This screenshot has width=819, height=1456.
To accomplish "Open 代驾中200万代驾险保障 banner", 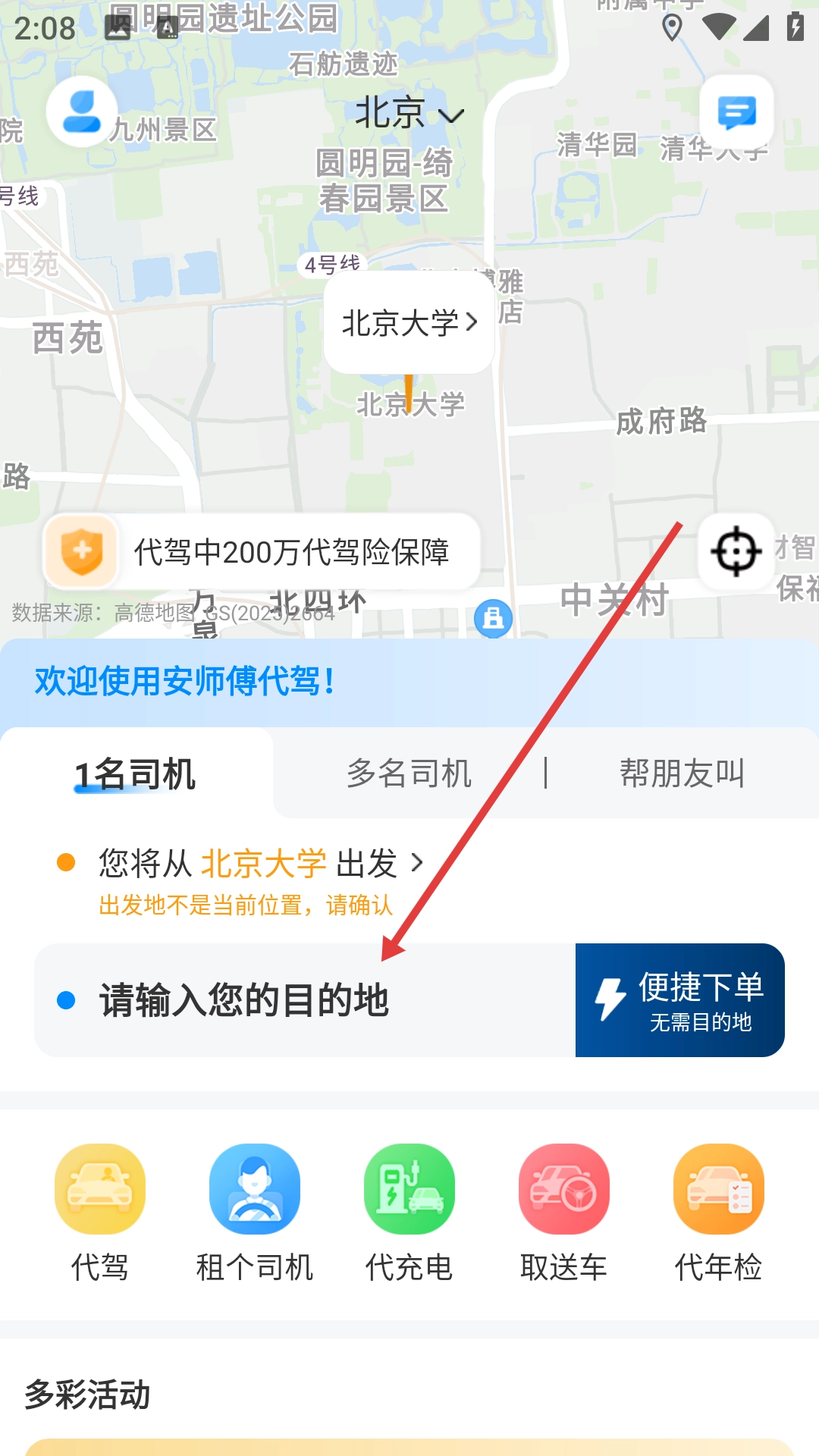I will (x=262, y=551).
